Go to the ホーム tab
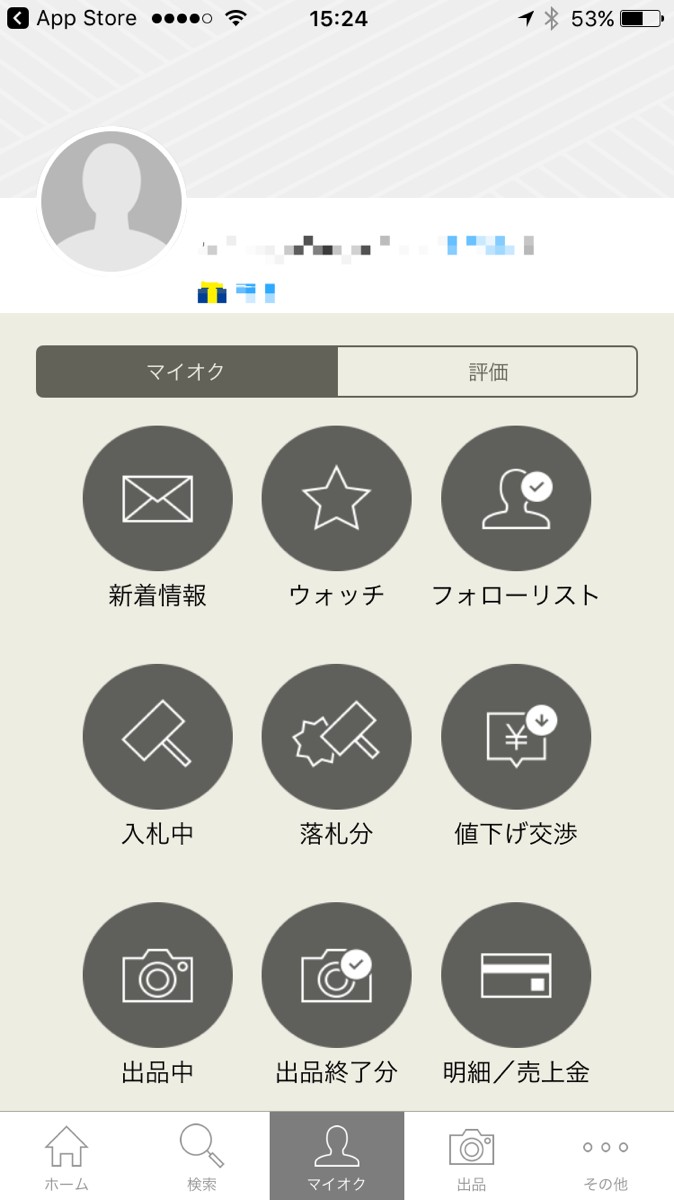The image size is (674, 1200). coord(66,1157)
